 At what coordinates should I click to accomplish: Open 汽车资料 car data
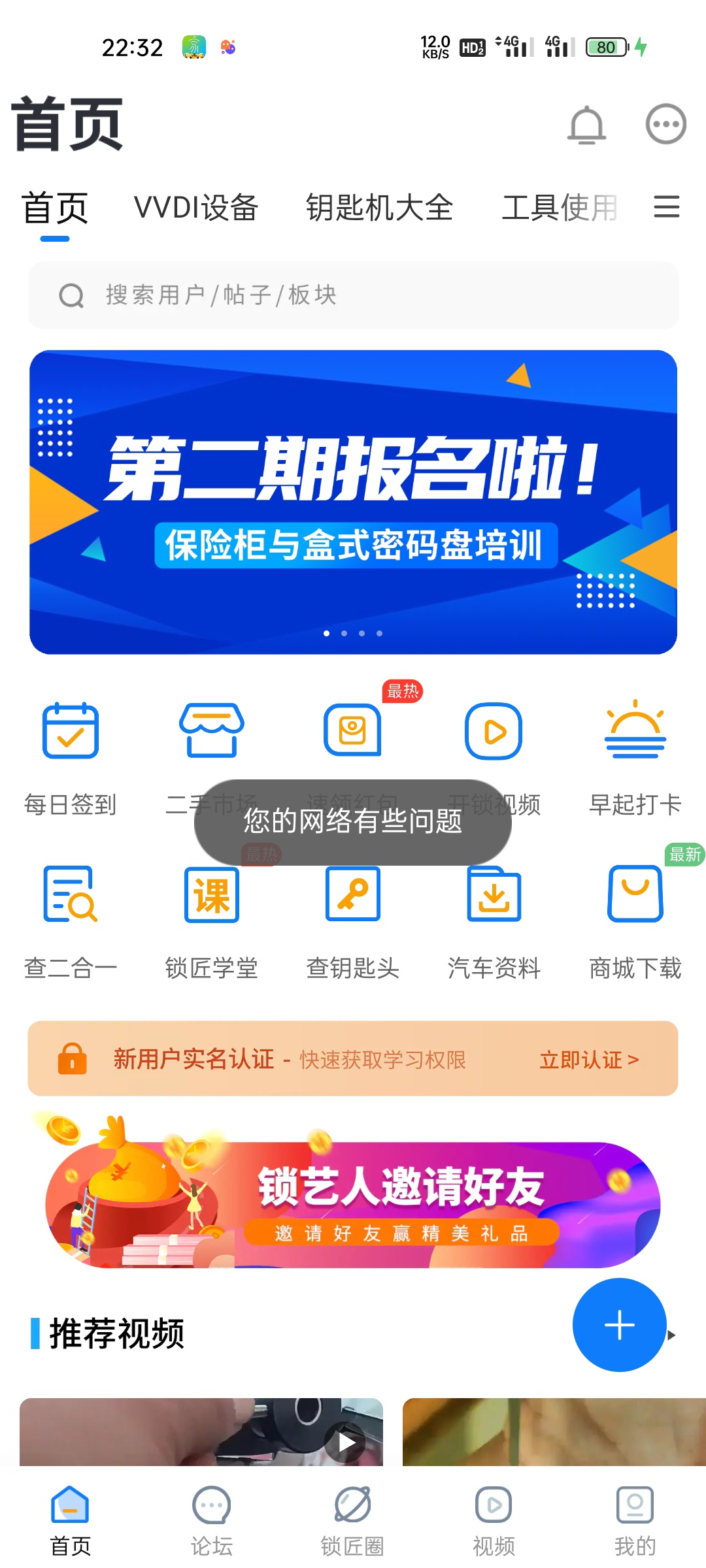click(494, 921)
